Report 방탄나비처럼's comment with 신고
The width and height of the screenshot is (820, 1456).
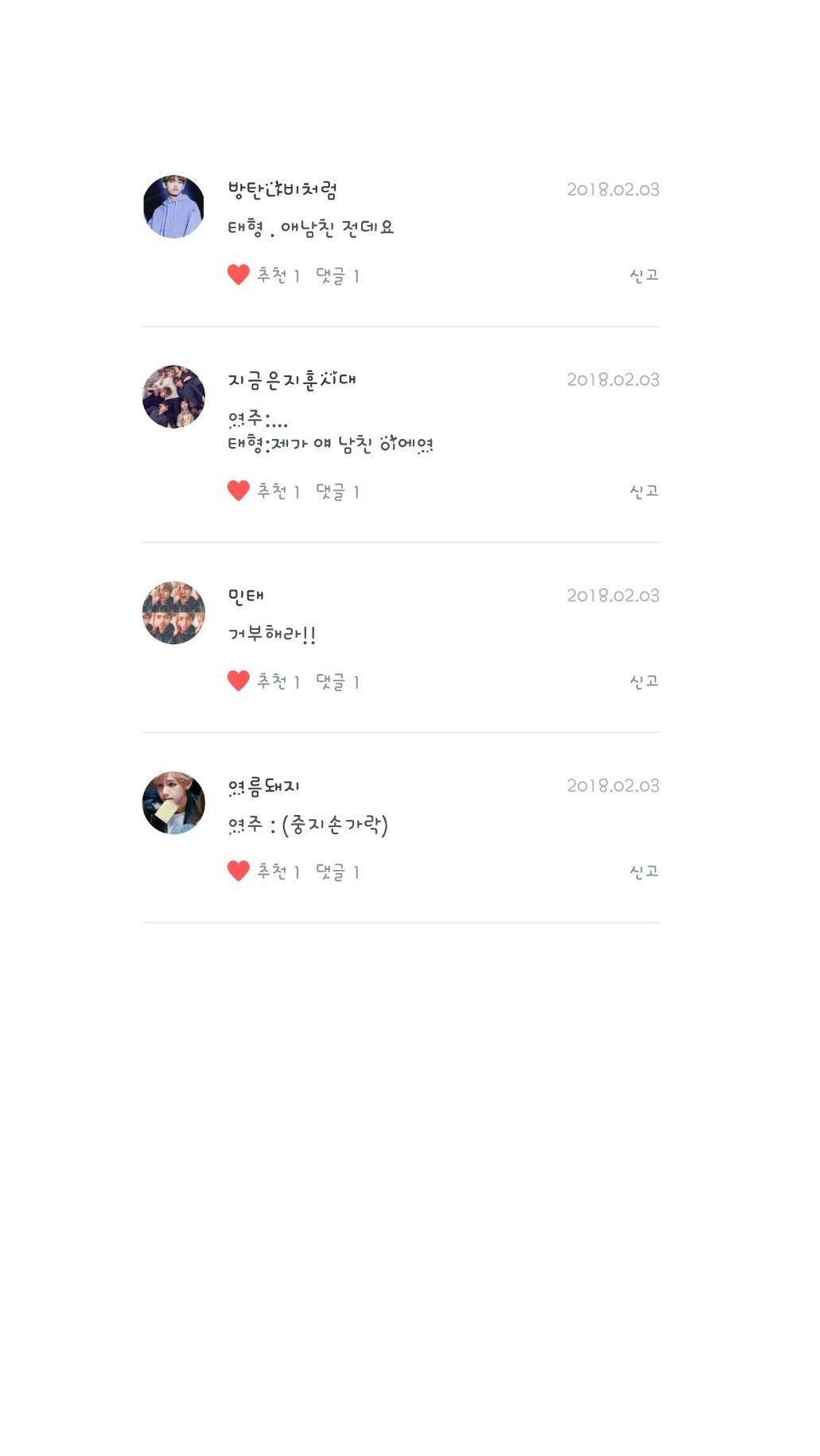point(643,275)
